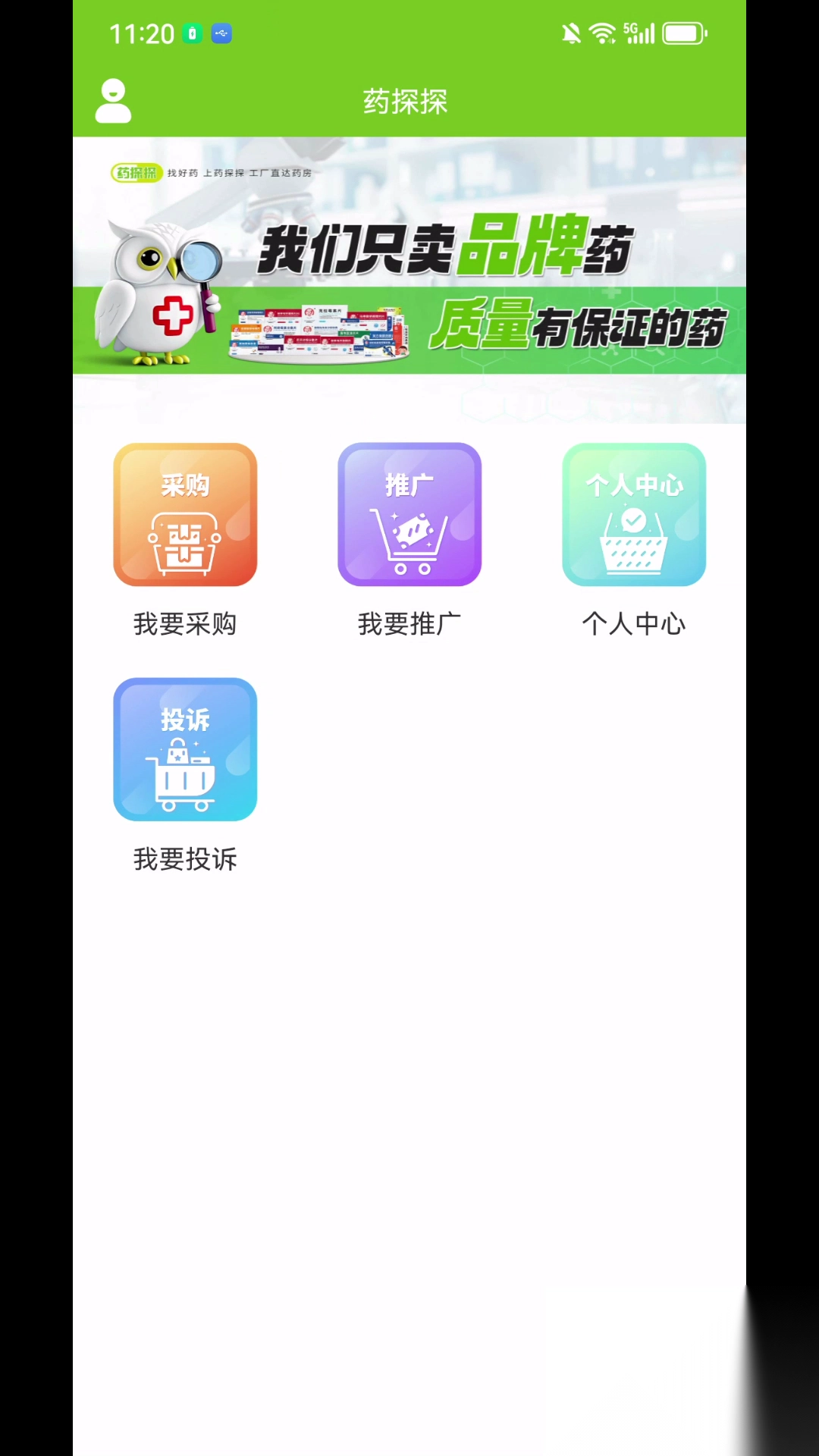
Task: Open 我要采购 via its text label
Action: pyautogui.click(x=185, y=623)
